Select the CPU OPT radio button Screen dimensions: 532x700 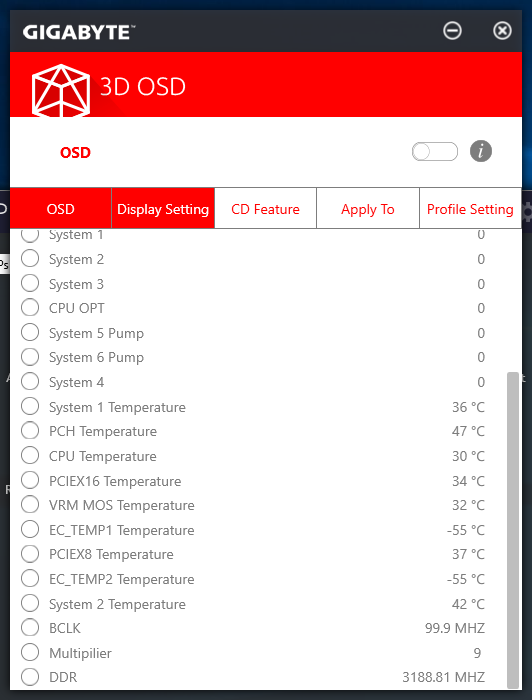(x=30, y=308)
